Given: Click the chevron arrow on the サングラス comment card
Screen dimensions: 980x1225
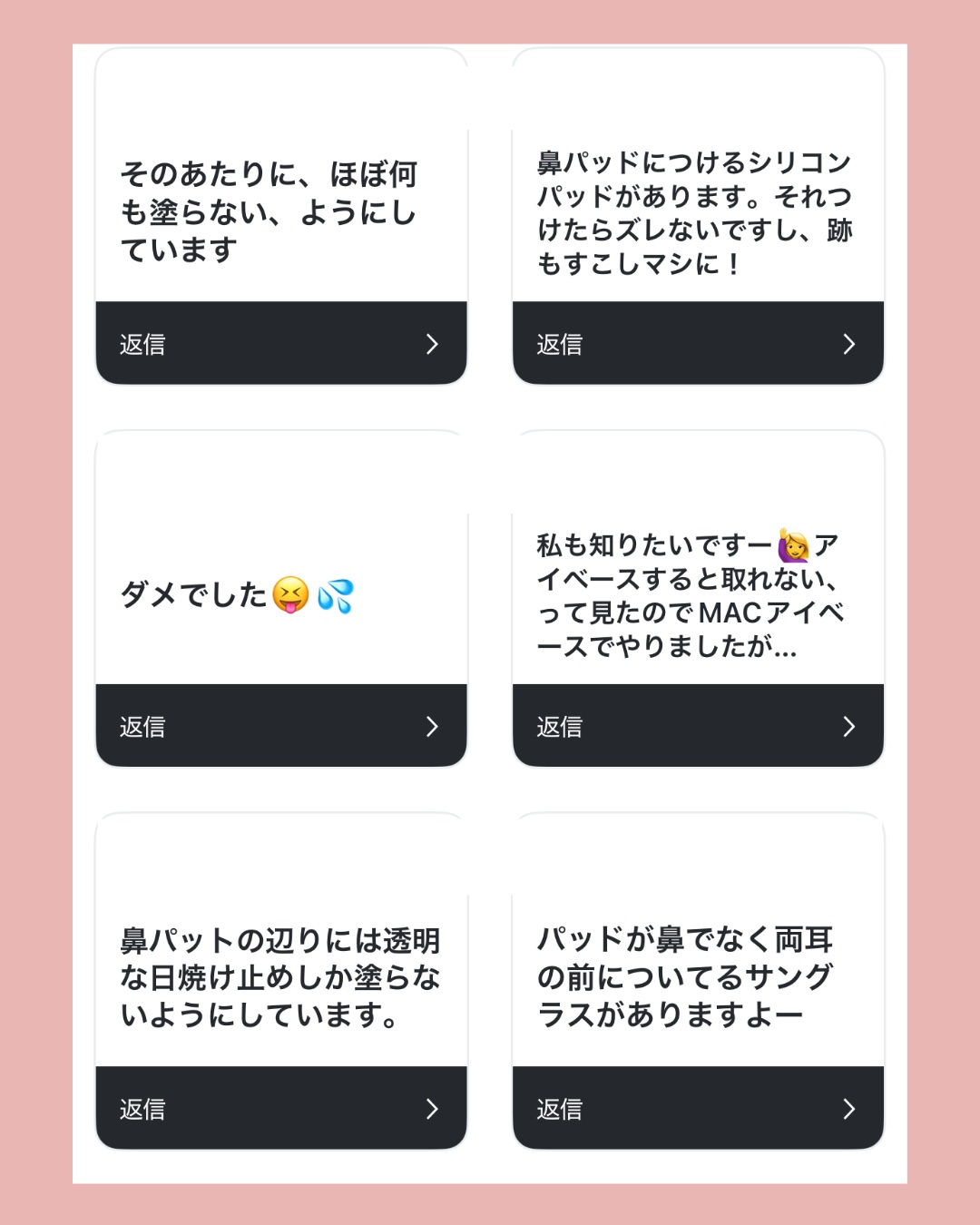Looking at the screenshot, I should click(849, 1109).
